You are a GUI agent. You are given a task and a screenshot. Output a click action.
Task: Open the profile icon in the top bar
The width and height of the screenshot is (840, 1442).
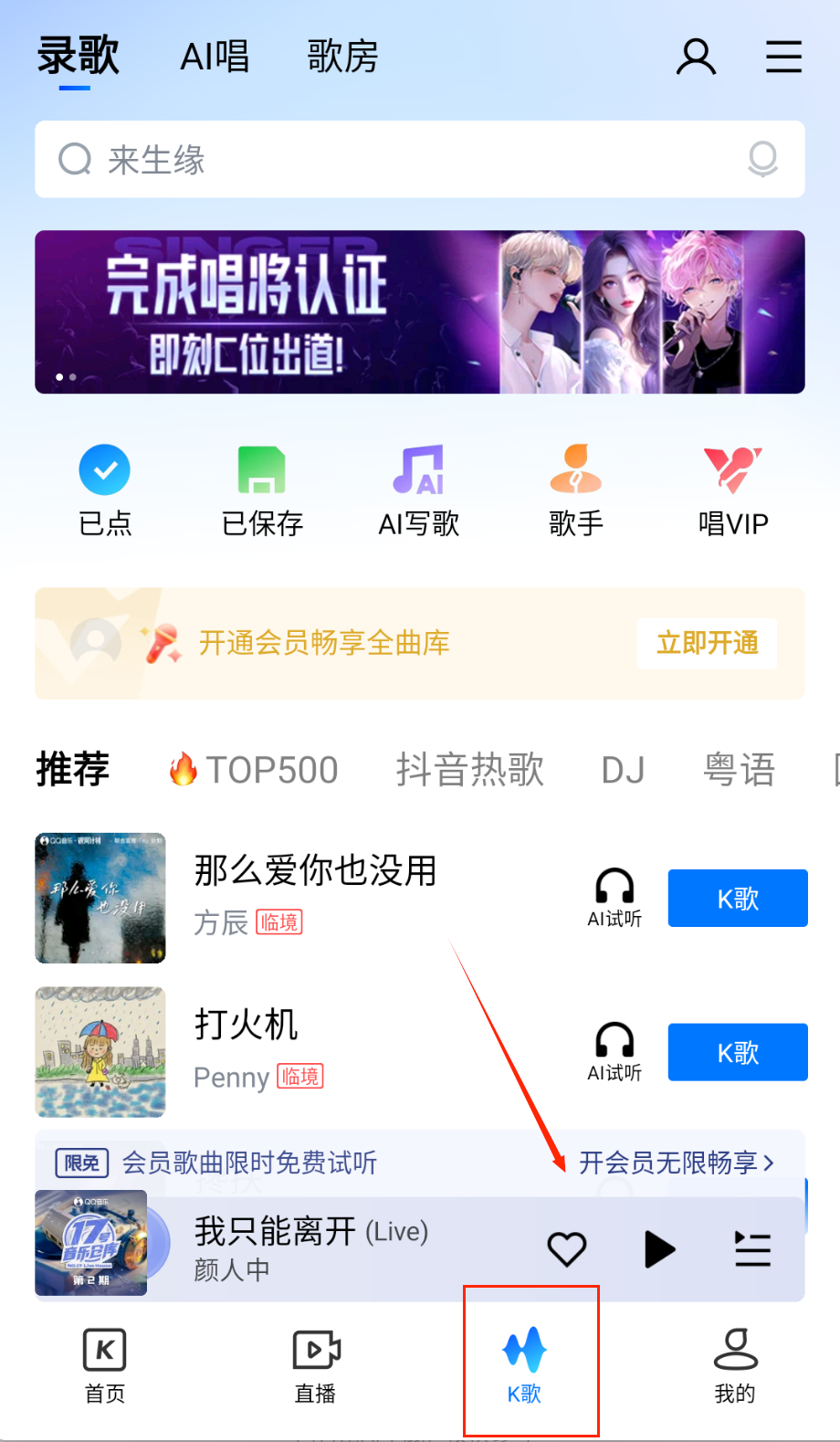click(696, 57)
